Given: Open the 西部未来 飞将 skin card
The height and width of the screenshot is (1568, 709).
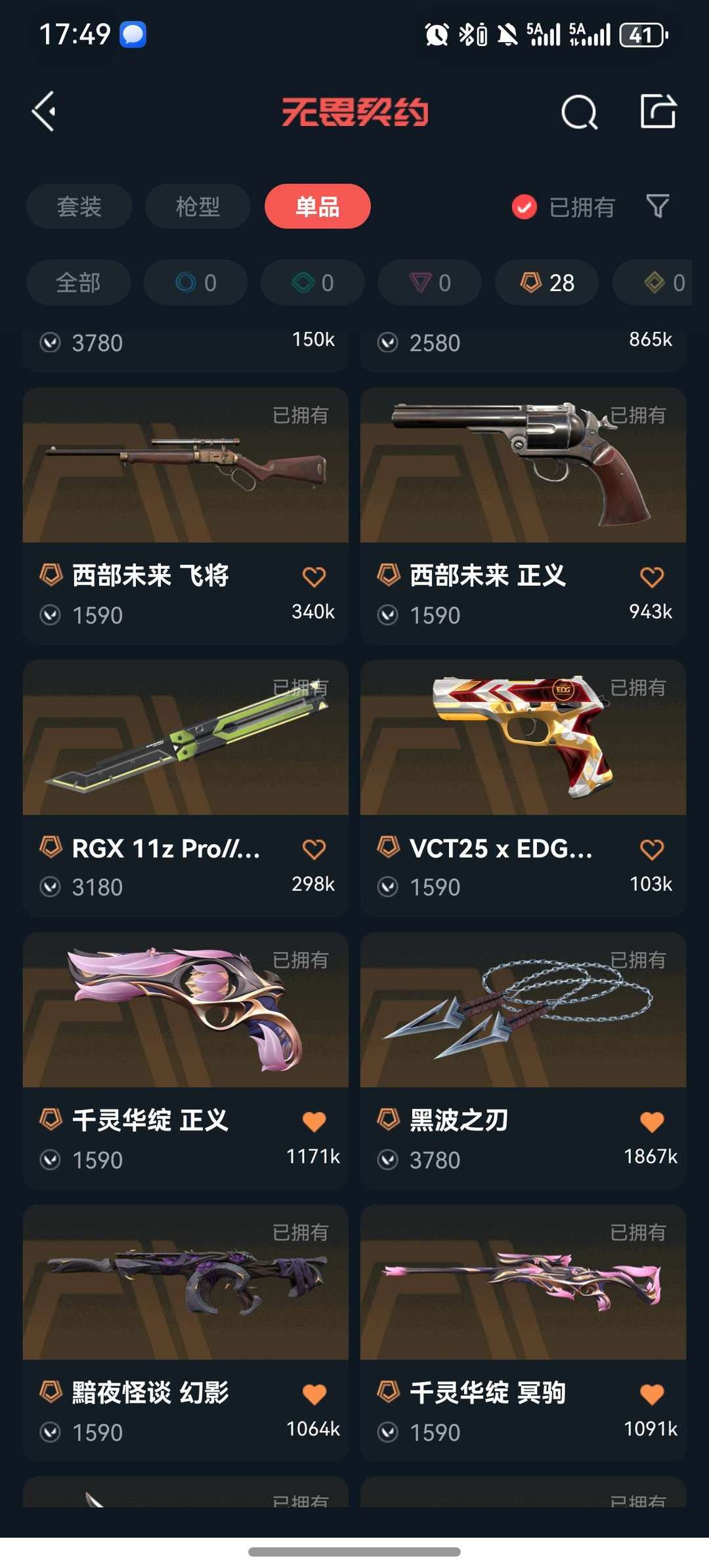Looking at the screenshot, I should (186, 516).
